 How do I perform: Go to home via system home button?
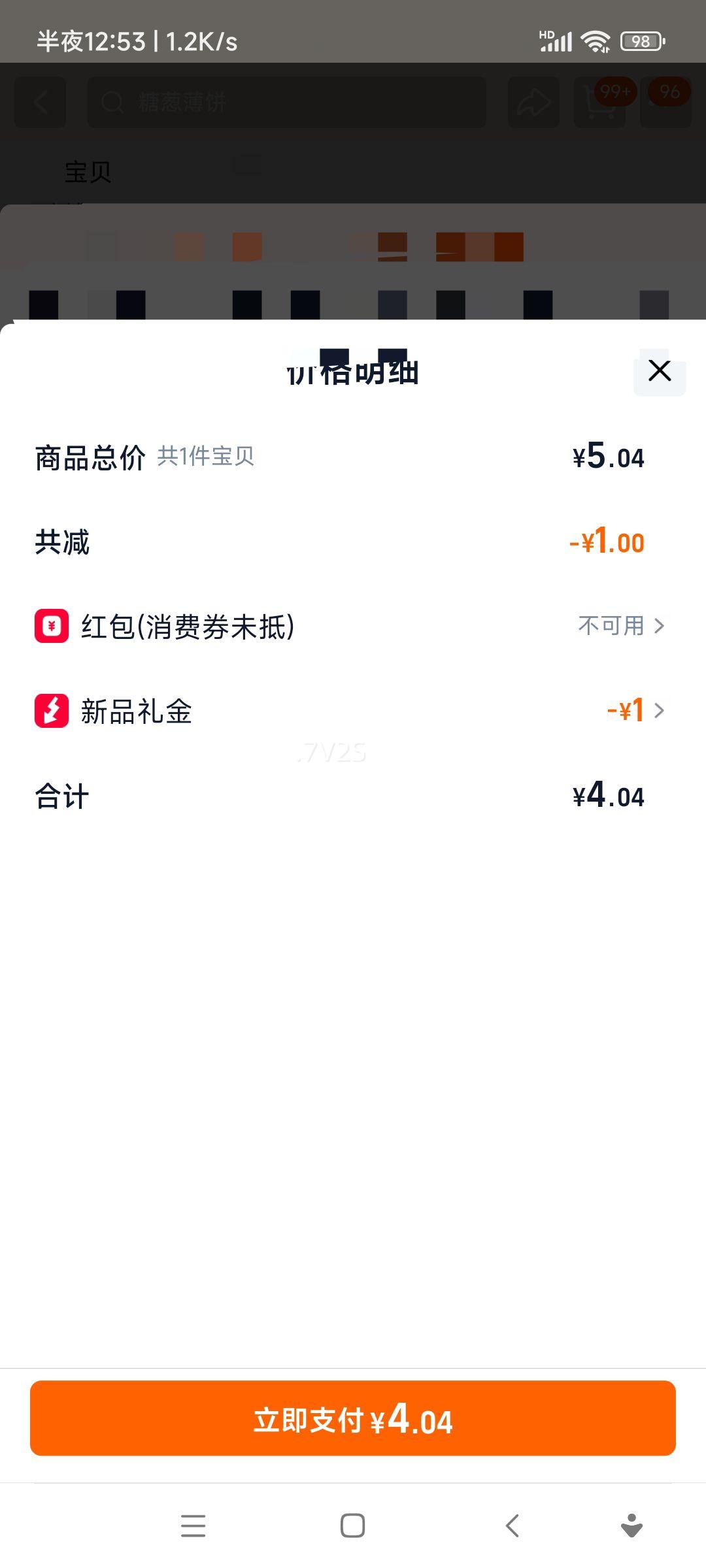click(352, 1526)
